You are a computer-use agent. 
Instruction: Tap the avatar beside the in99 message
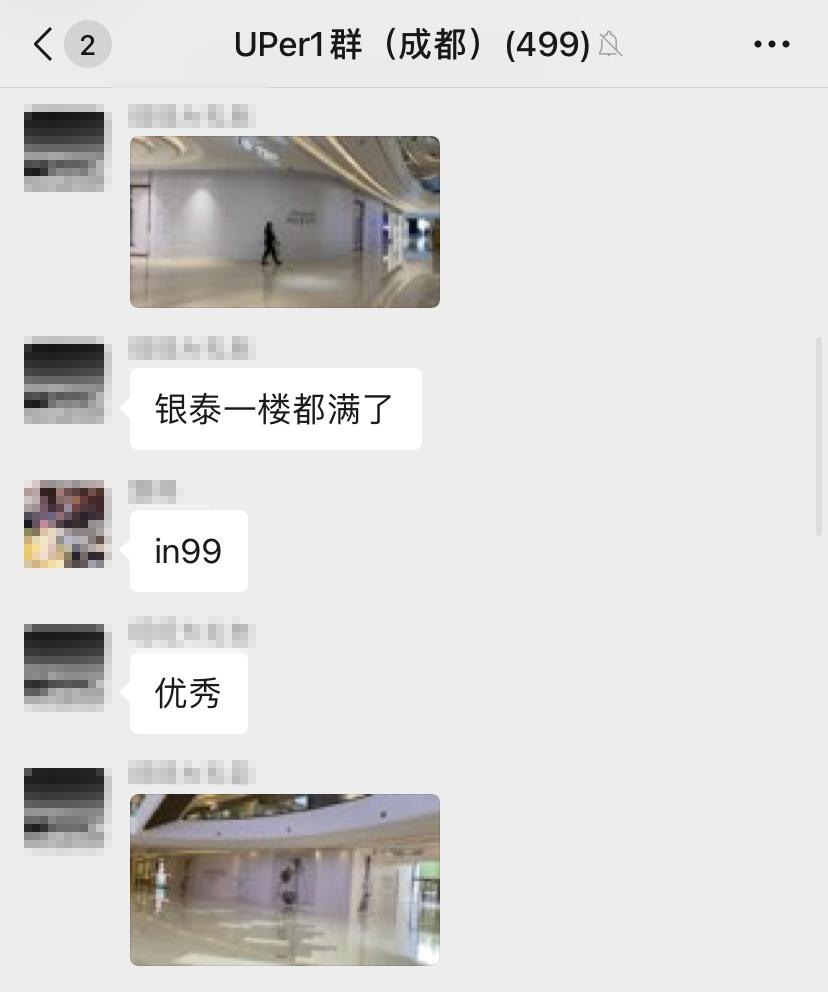click(65, 523)
